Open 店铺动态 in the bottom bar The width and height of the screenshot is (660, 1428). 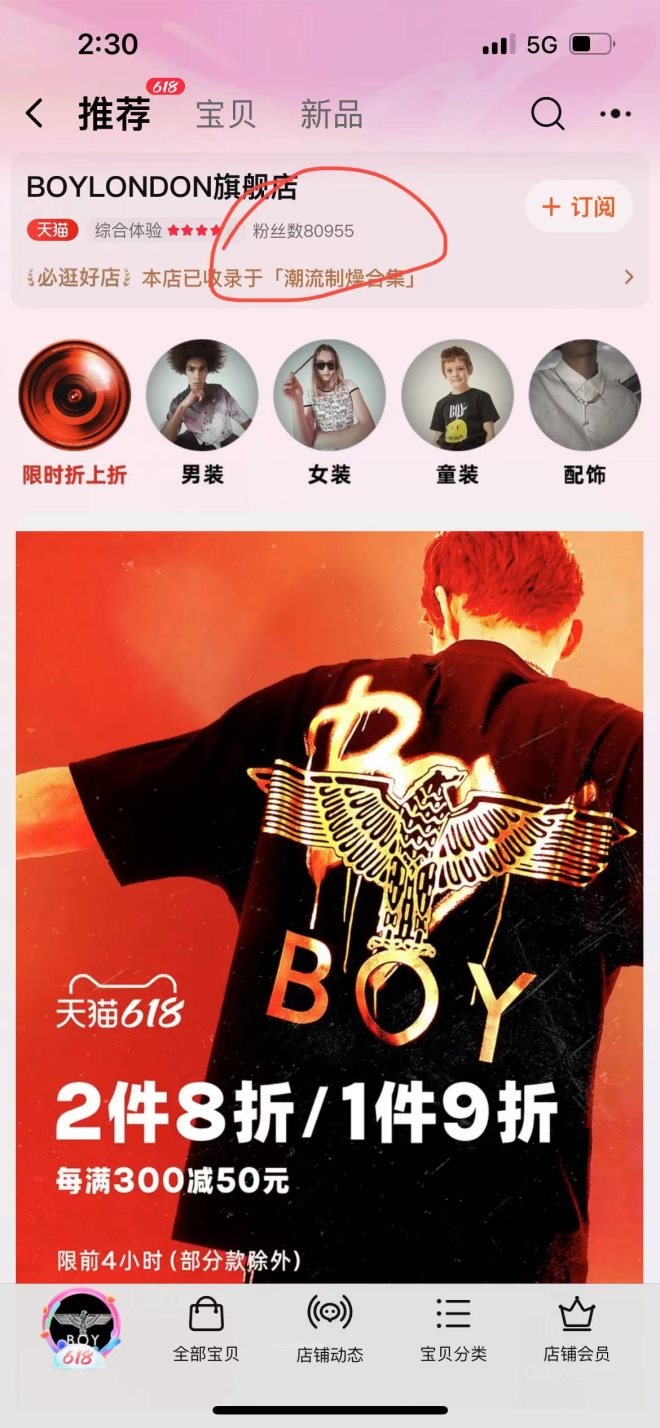(330, 1330)
